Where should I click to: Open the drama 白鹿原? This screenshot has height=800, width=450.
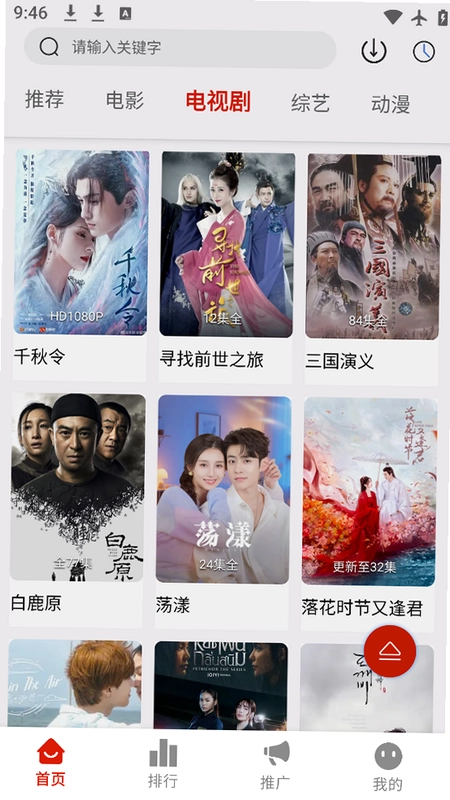(77, 509)
